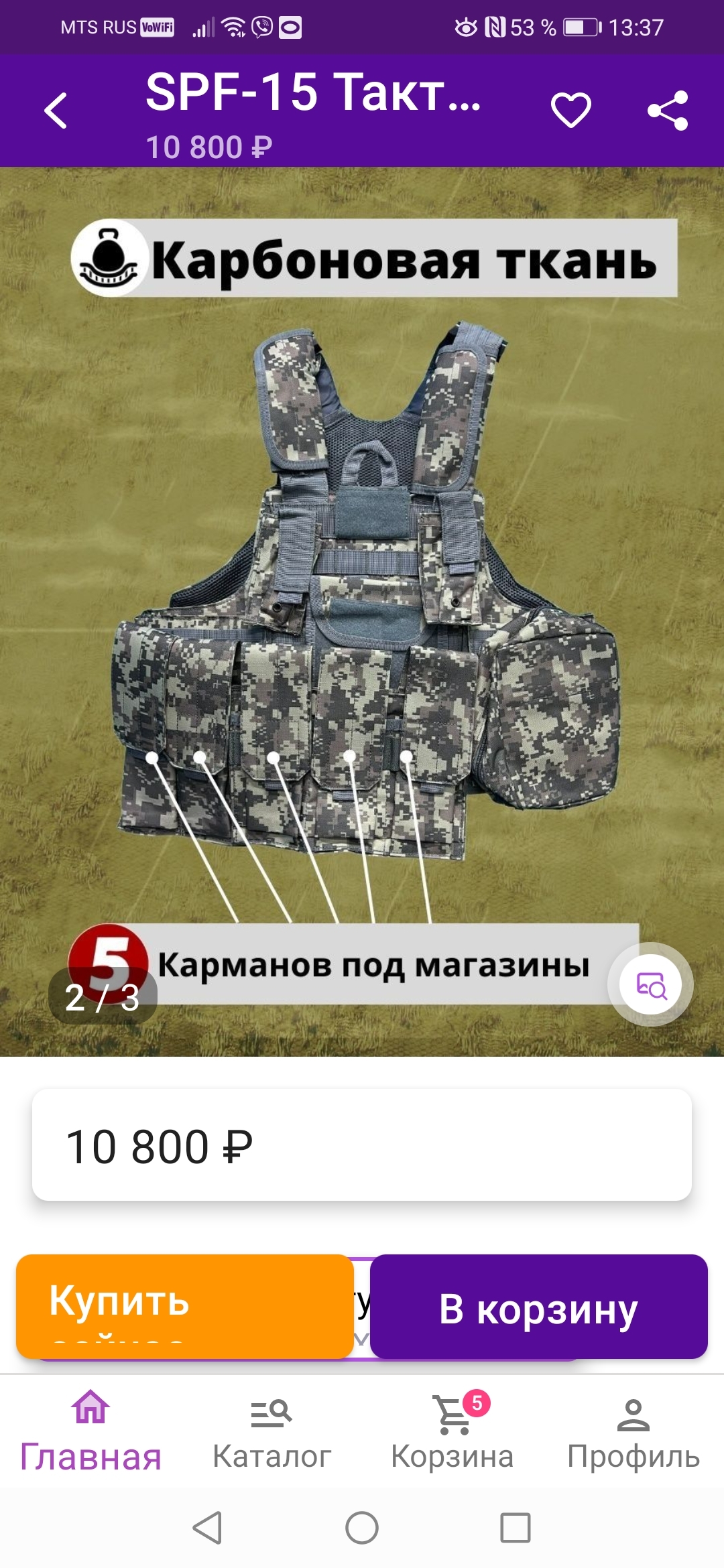Open the Корзина tab with 5 items

(x=452, y=1432)
